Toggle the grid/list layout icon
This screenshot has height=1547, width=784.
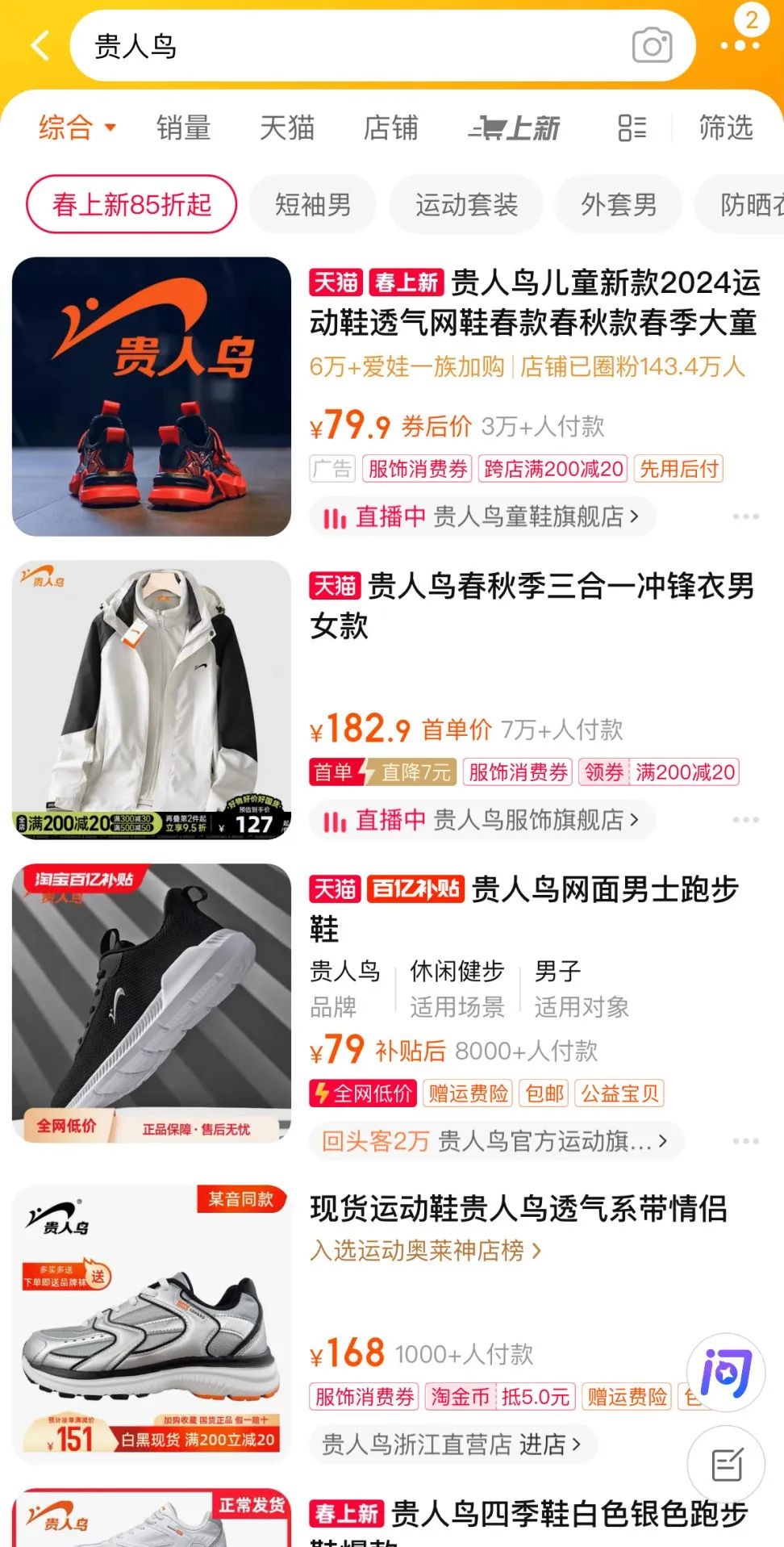click(632, 128)
